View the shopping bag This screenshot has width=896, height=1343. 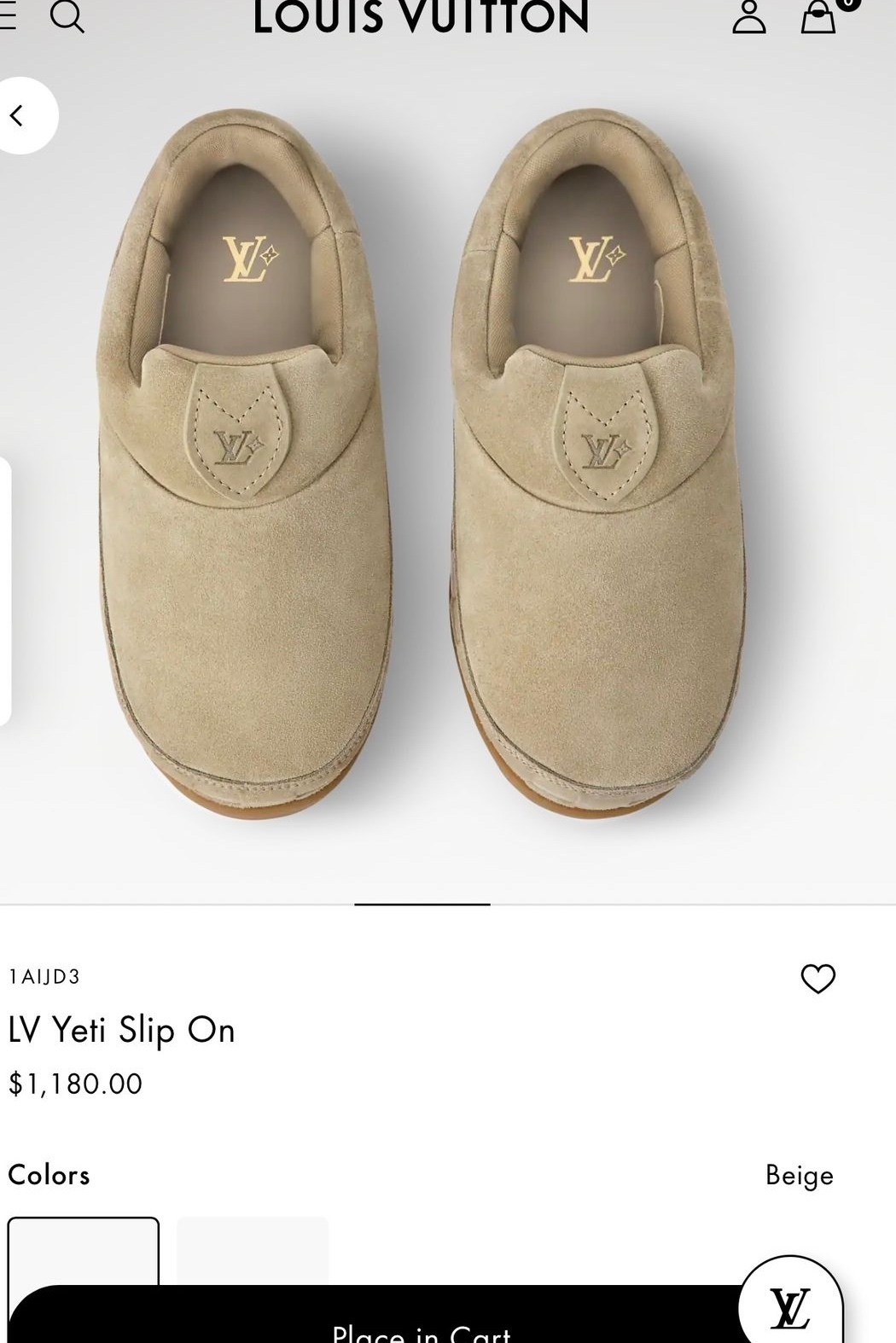point(817,19)
